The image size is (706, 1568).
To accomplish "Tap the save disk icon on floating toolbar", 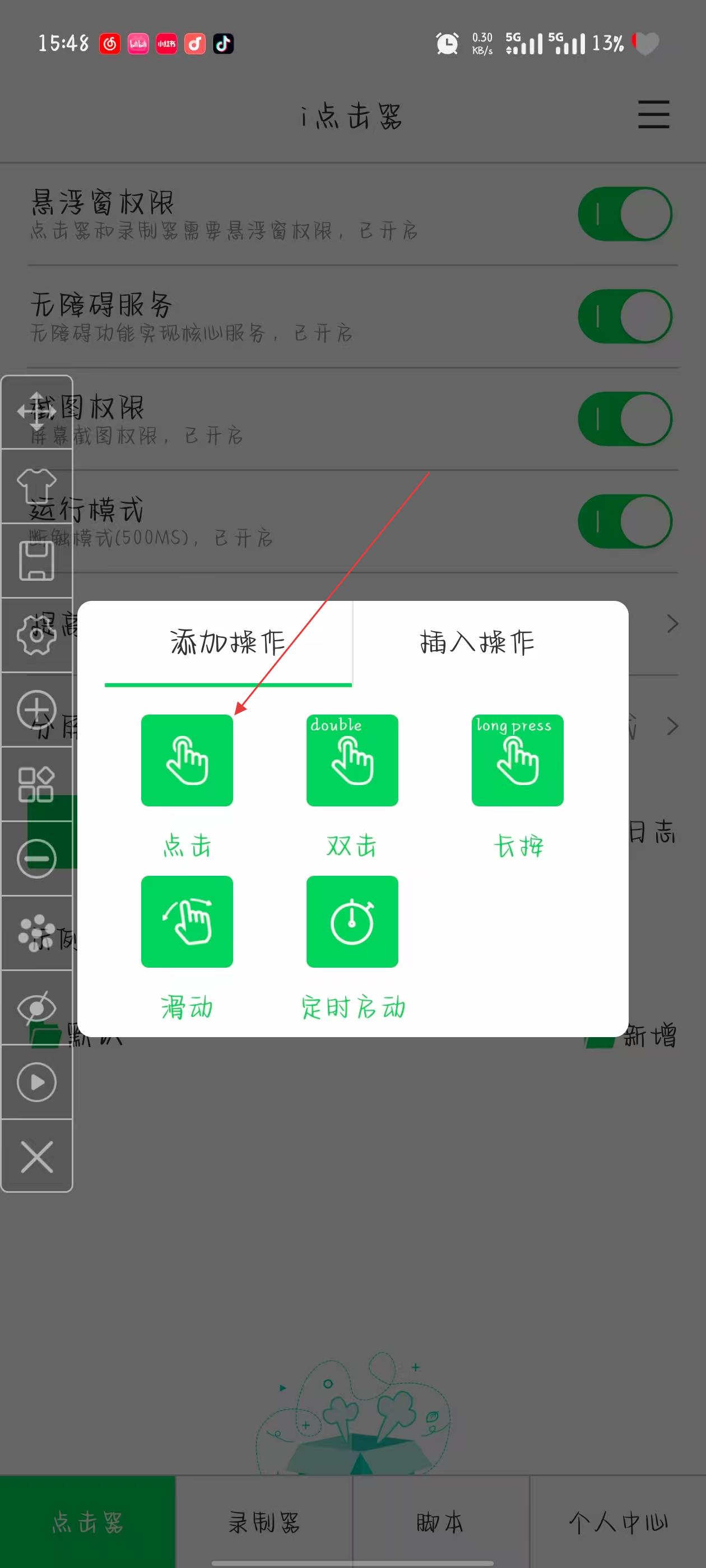I will (36, 561).
